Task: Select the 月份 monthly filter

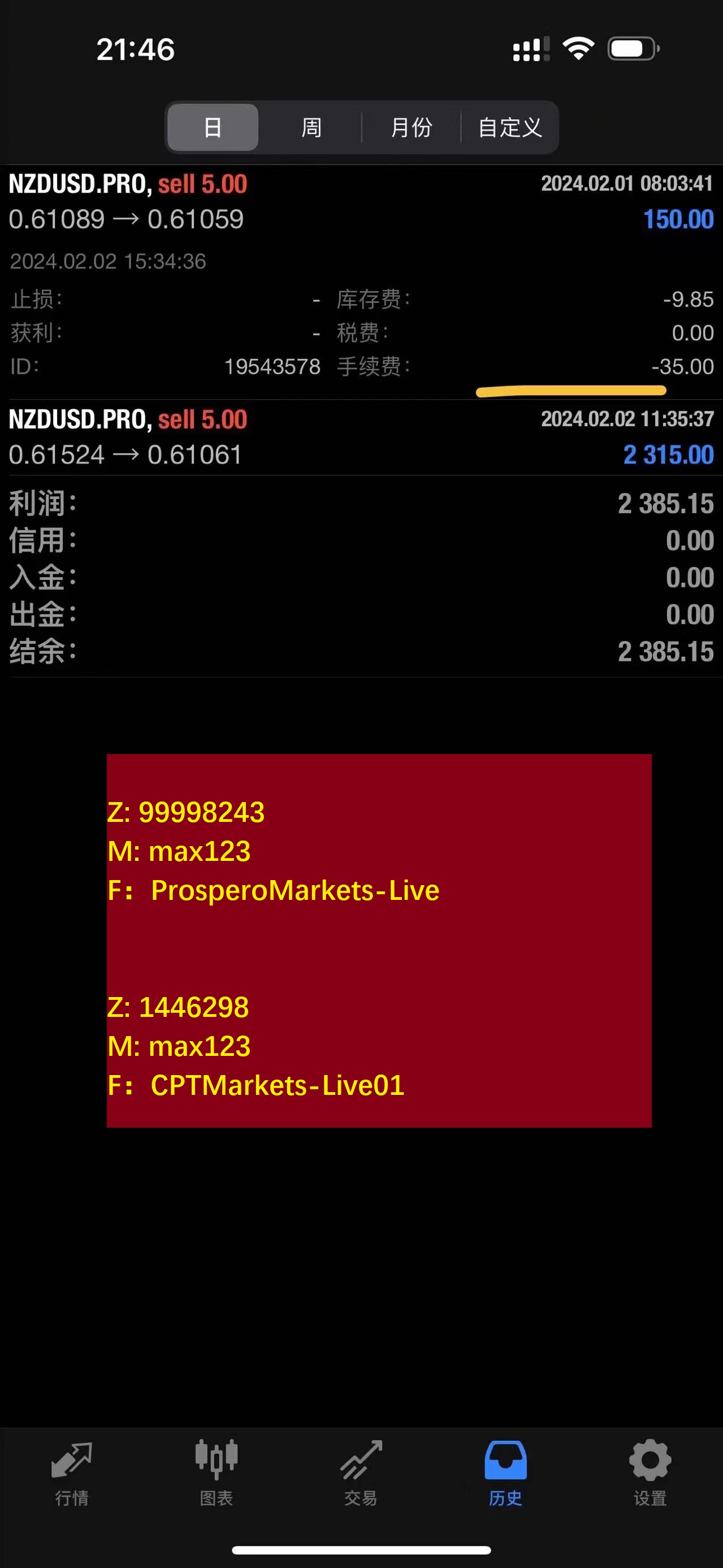Action: (x=413, y=127)
